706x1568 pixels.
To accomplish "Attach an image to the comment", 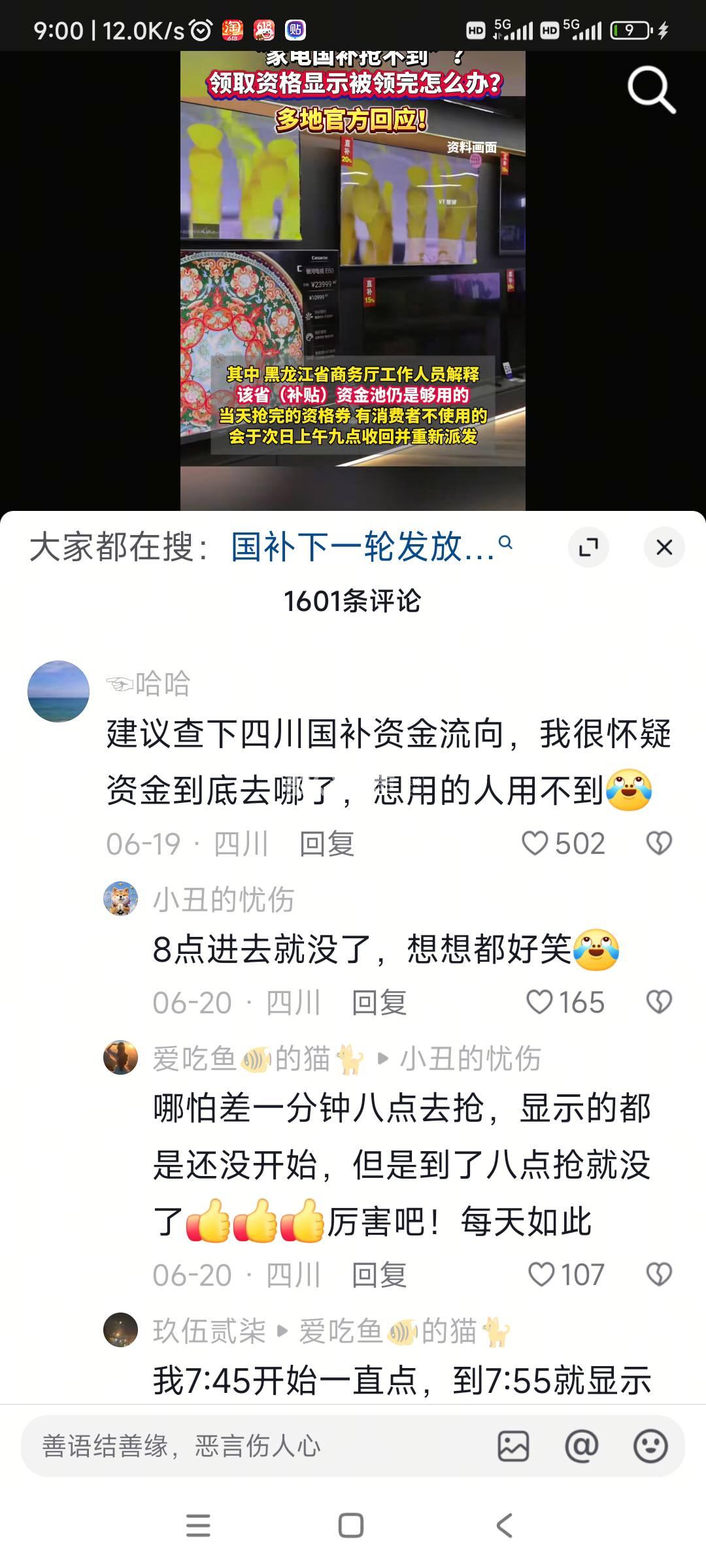I will (513, 1446).
